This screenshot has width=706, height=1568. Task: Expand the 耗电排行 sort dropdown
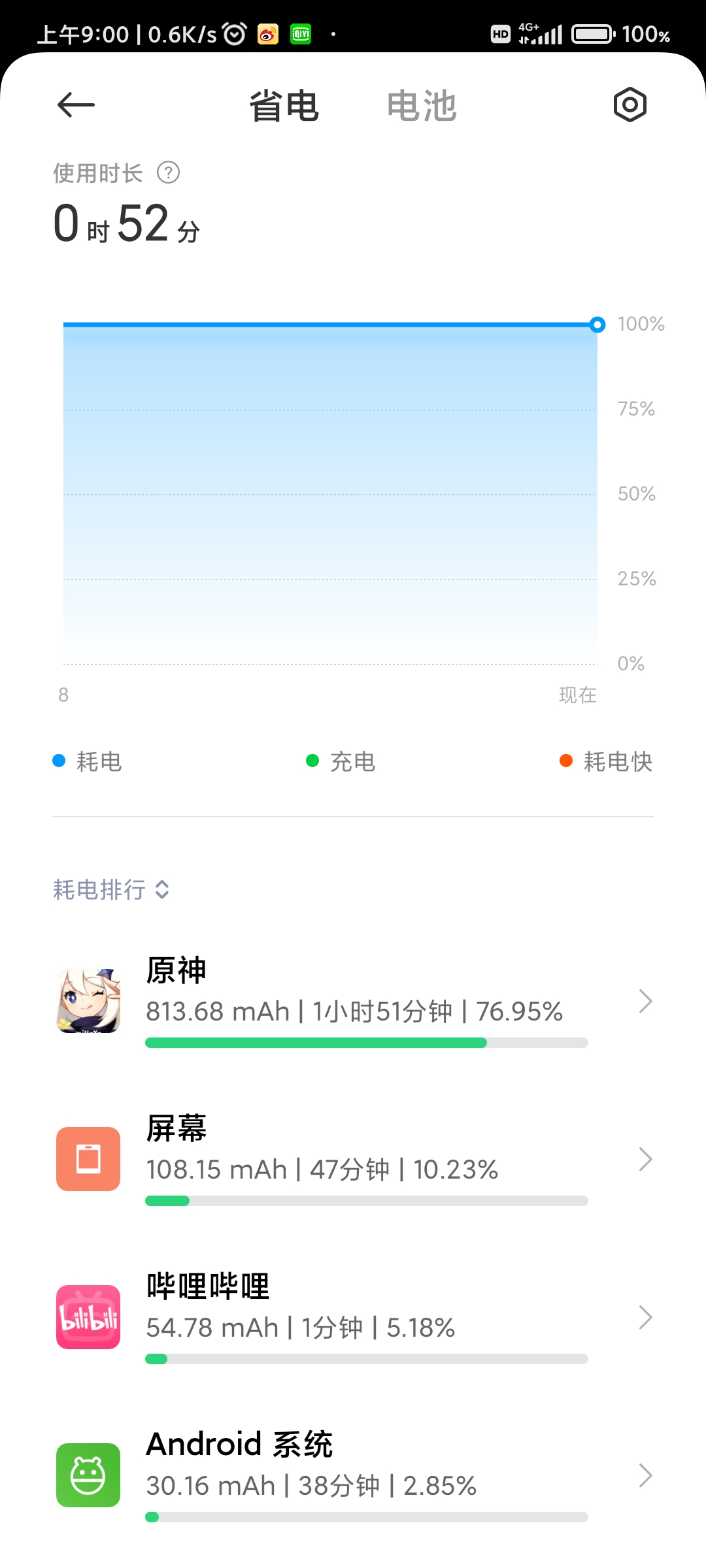point(111,890)
